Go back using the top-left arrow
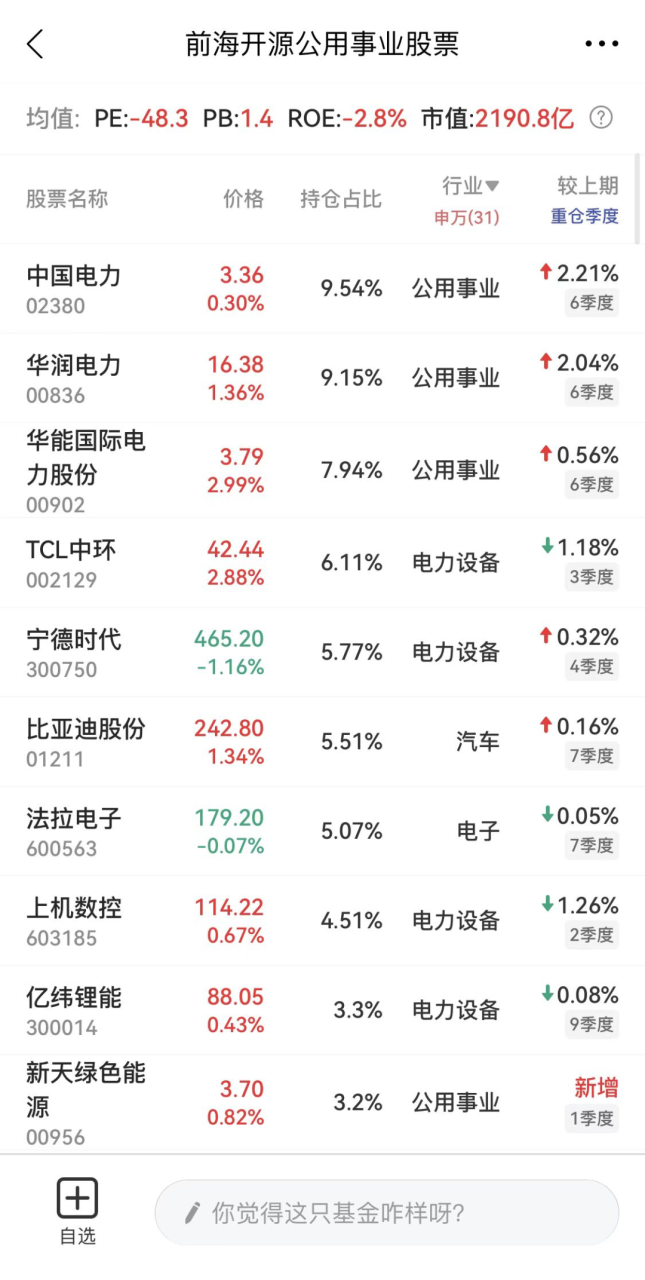645x1280 pixels. [35, 44]
